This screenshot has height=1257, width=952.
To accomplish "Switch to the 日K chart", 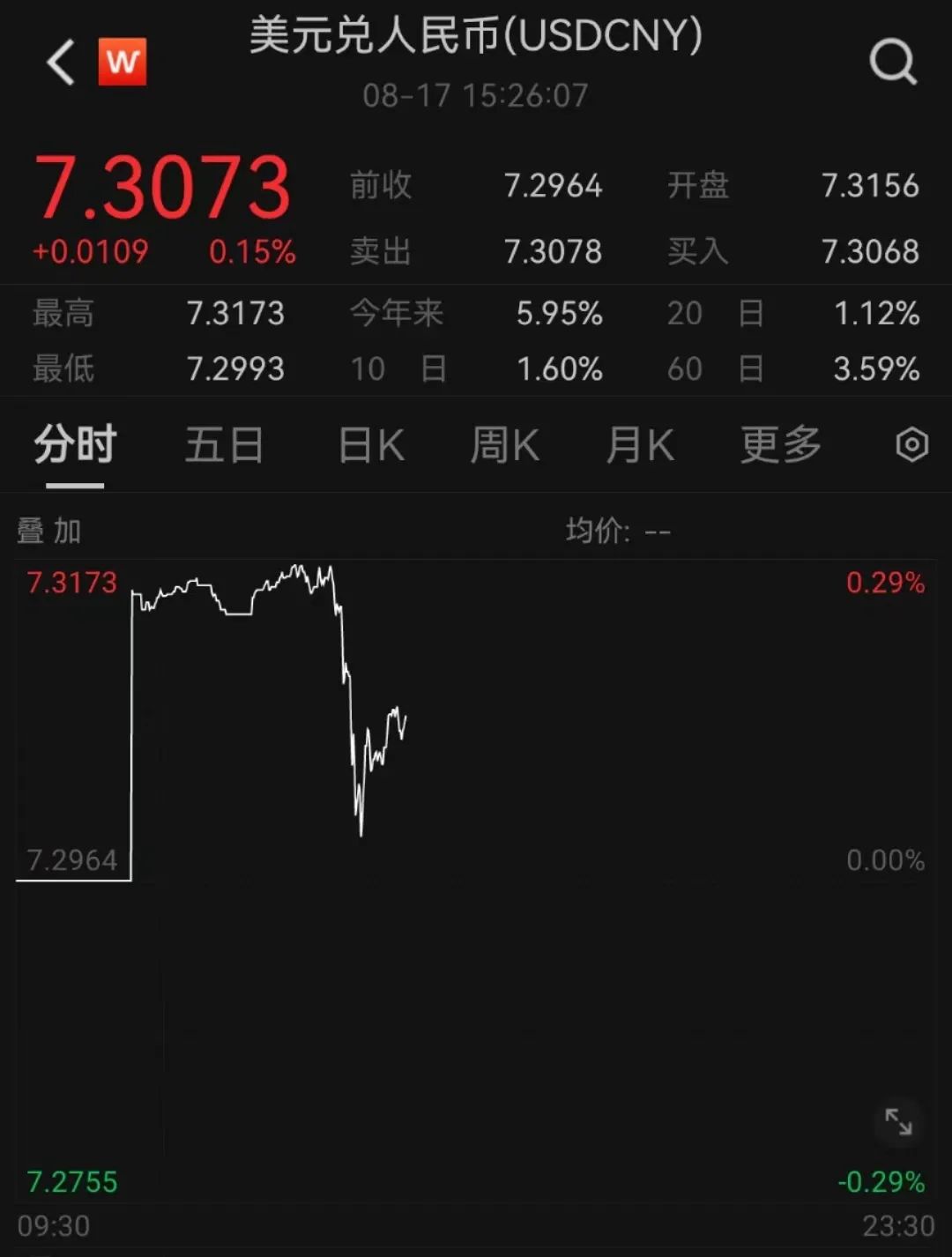I will [371, 444].
